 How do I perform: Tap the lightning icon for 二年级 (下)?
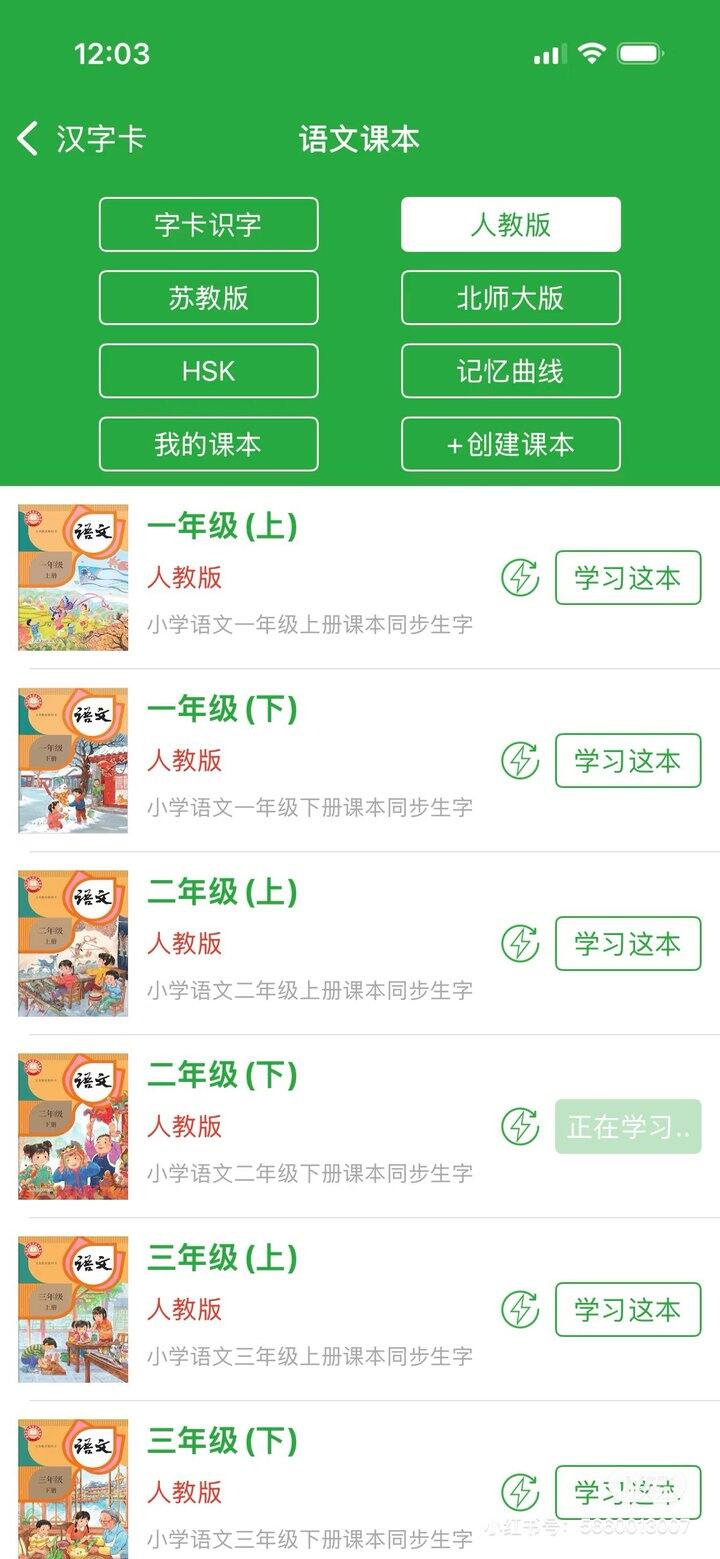520,1127
